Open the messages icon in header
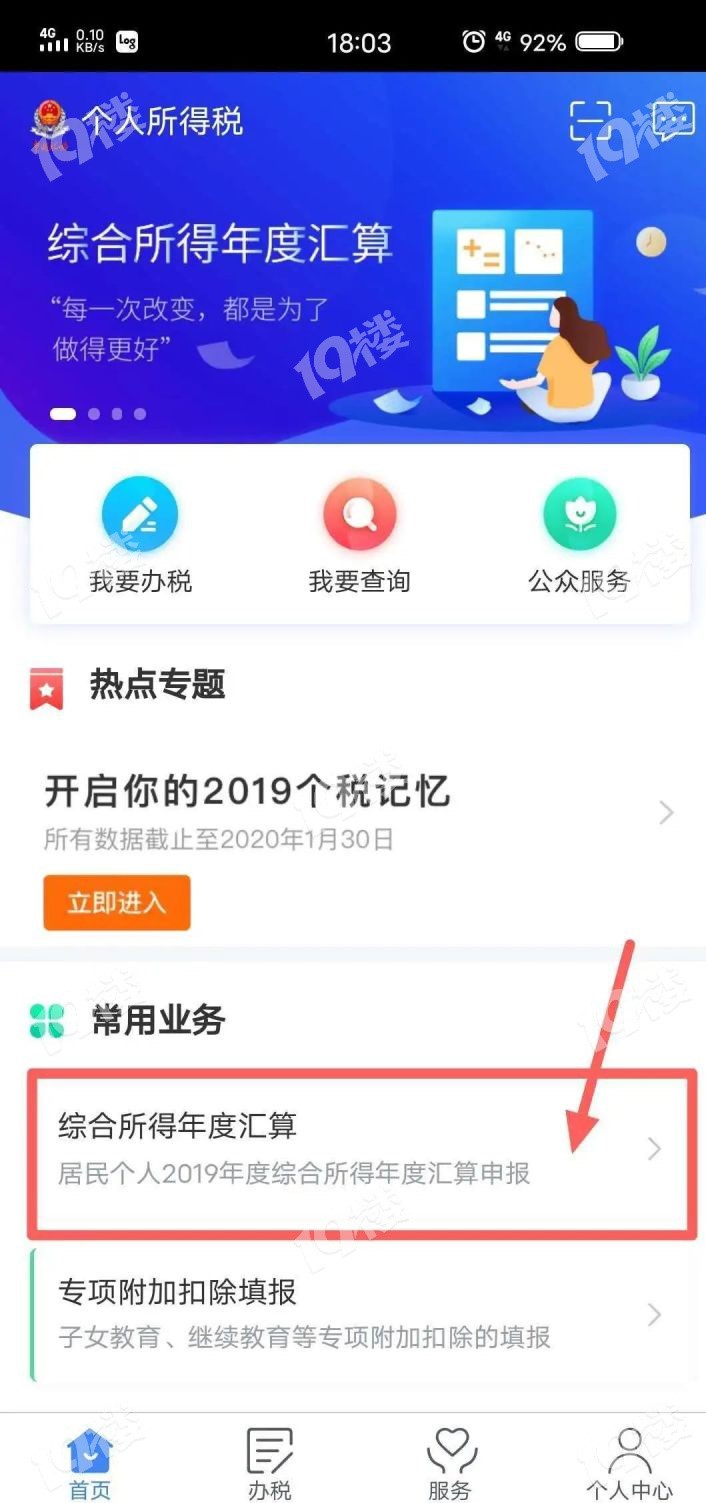The height and width of the screenshot is (1503, 706). [x=672, y=121]
